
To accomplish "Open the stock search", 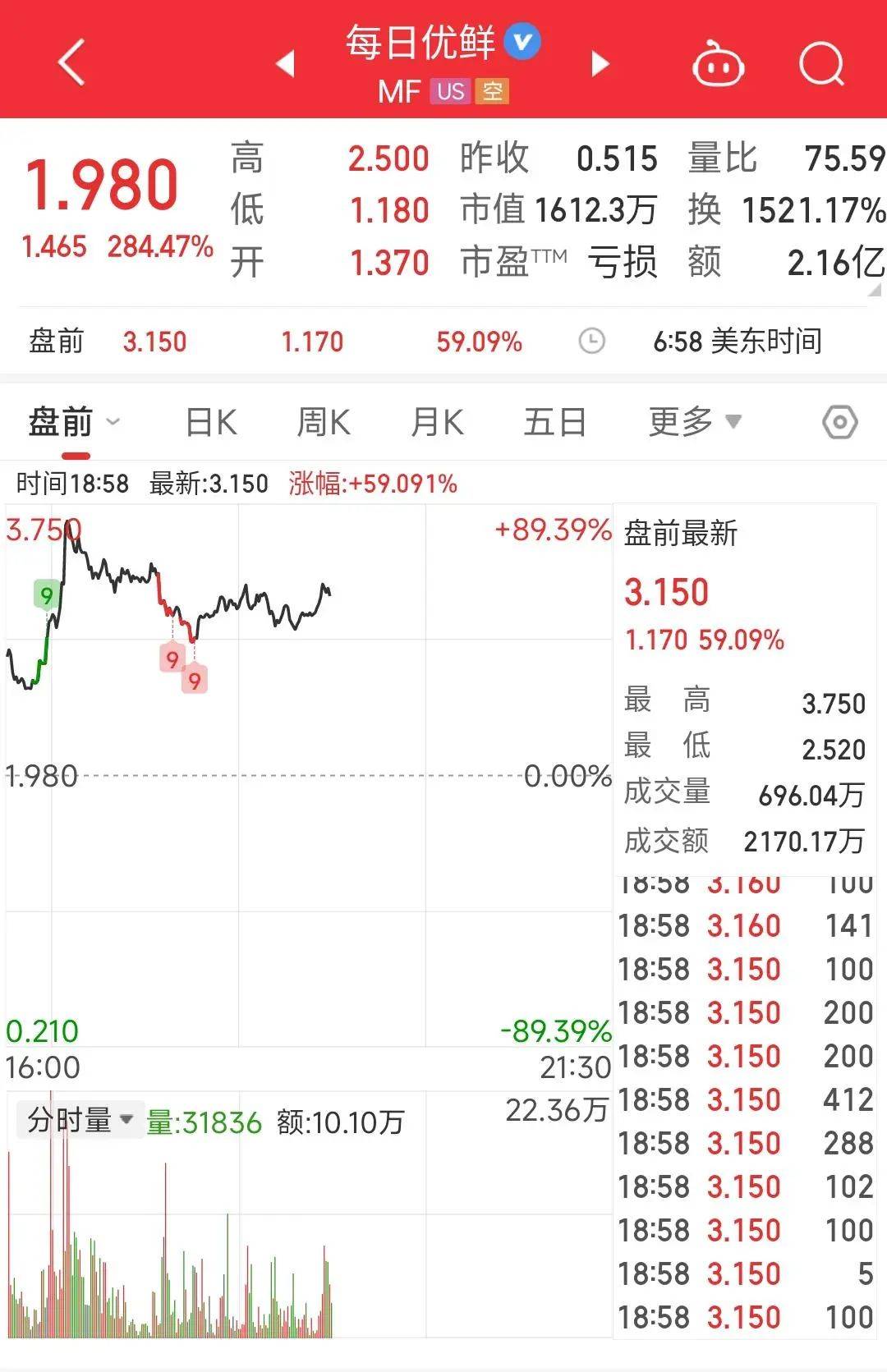I will click(821, 63).
